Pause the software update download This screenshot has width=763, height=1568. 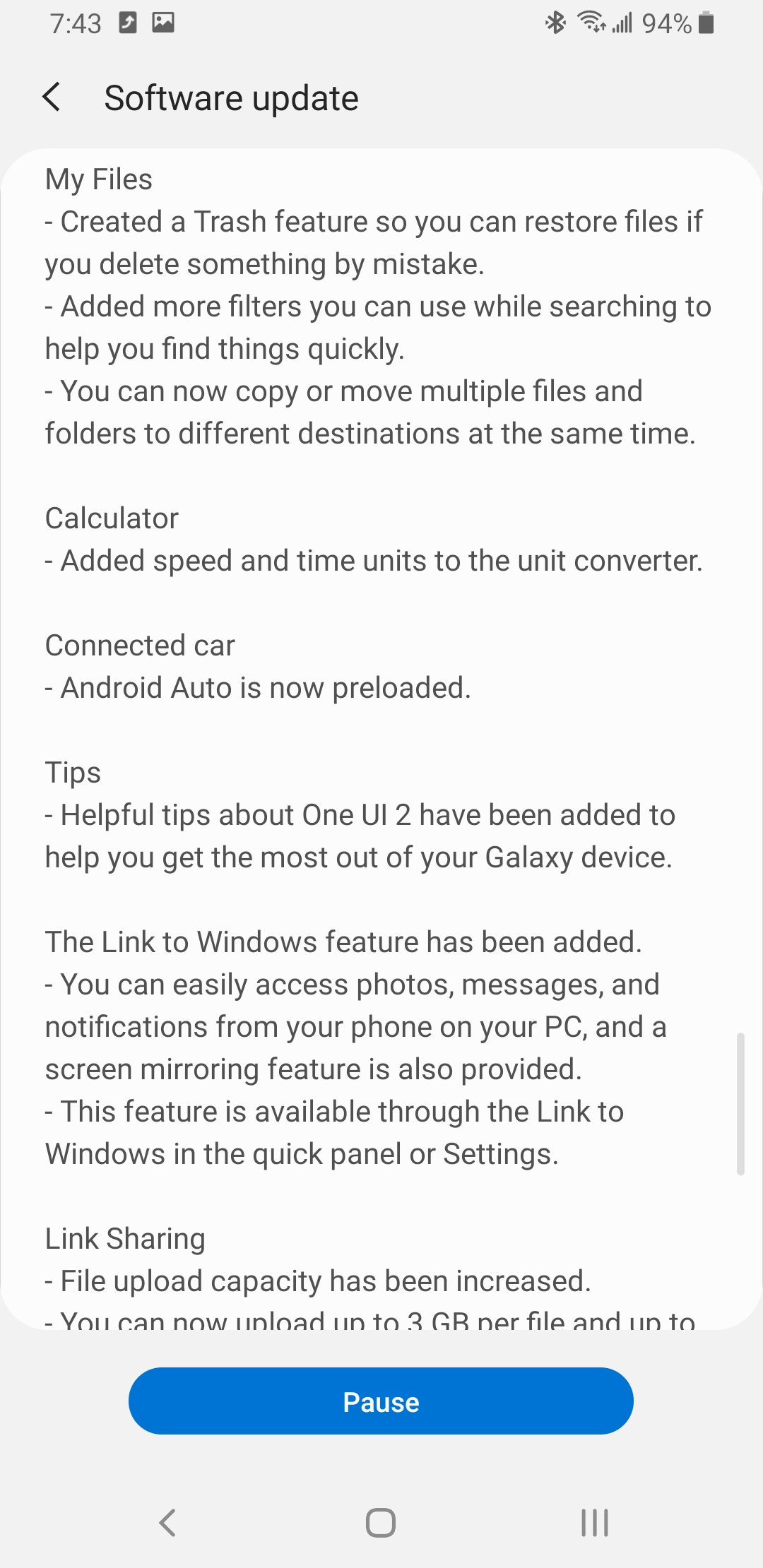tap(381, 1401)
